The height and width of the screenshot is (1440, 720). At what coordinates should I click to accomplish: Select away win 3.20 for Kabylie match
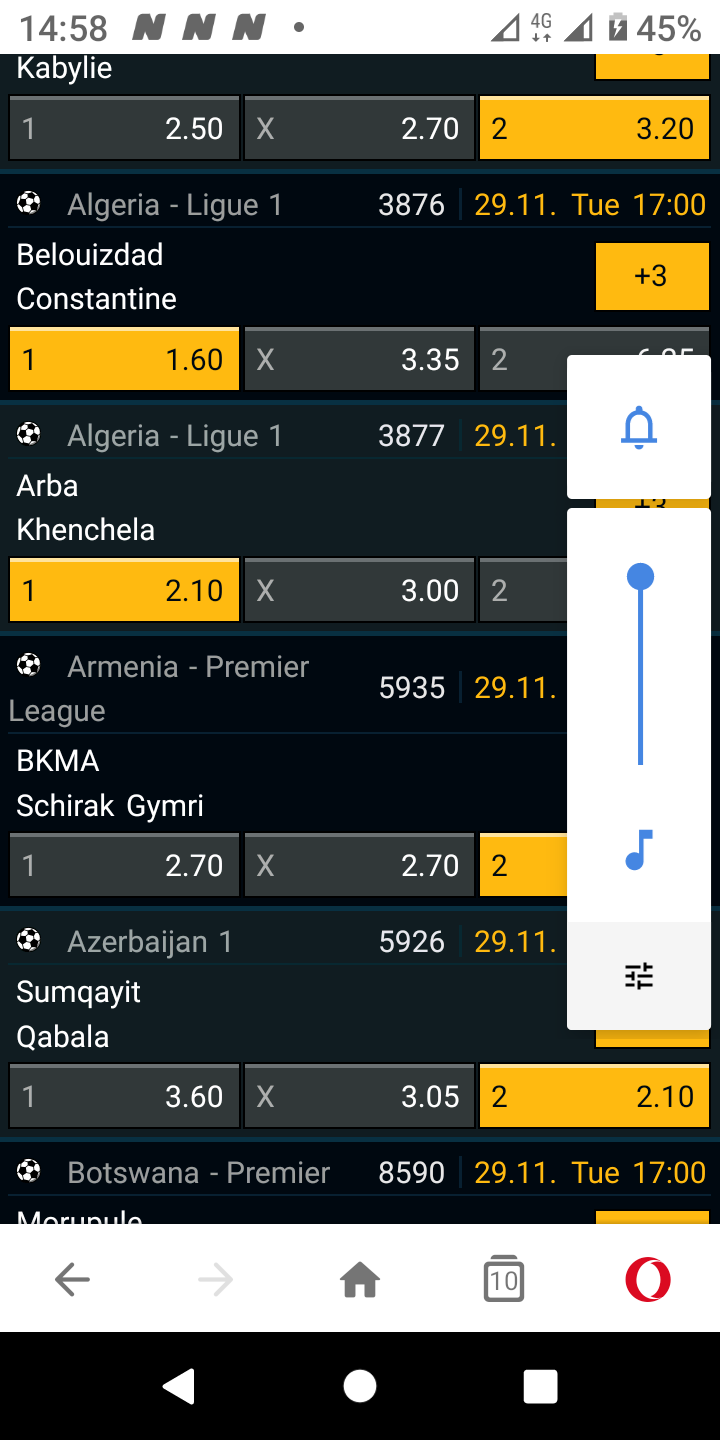click(594, 128)
